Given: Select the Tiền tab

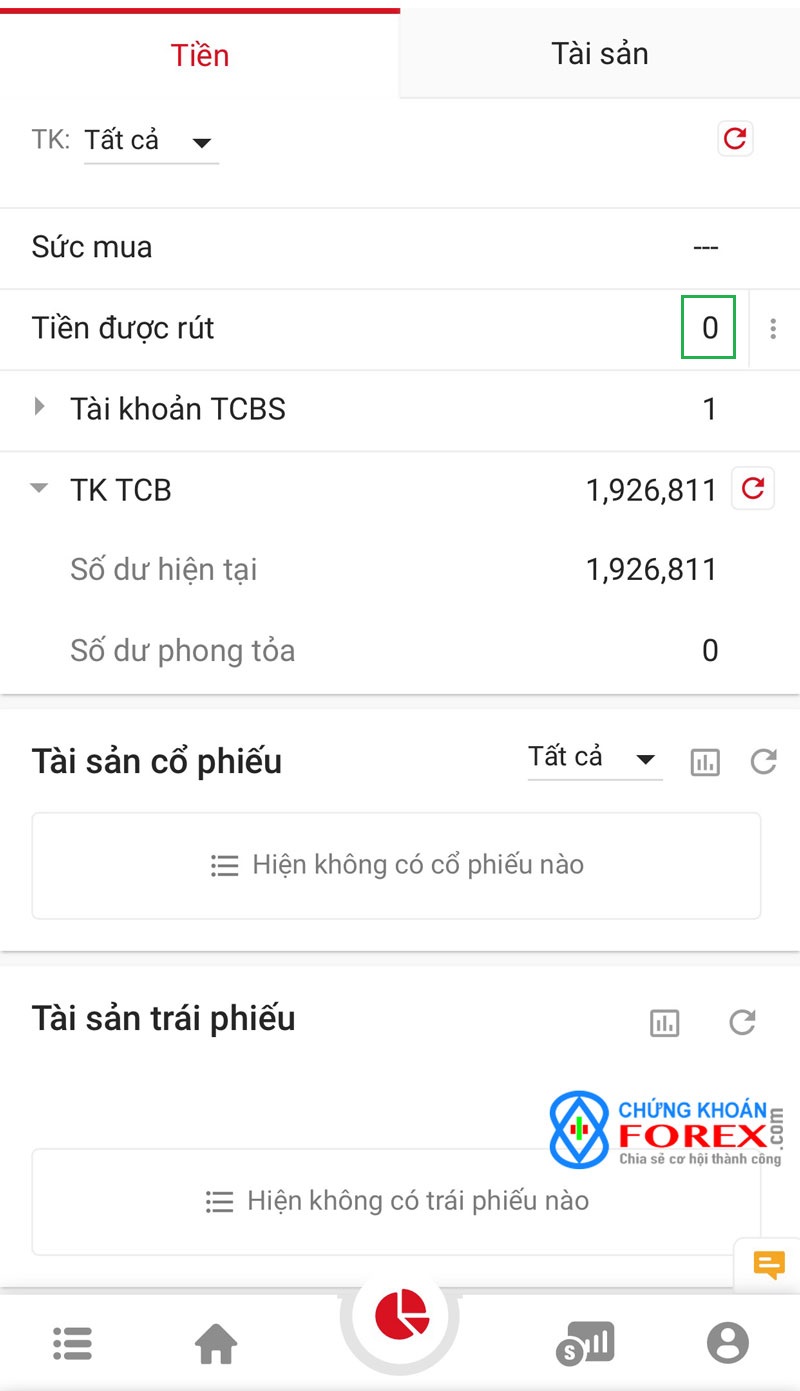Looking at the screenshot, I should pos(200,53).
